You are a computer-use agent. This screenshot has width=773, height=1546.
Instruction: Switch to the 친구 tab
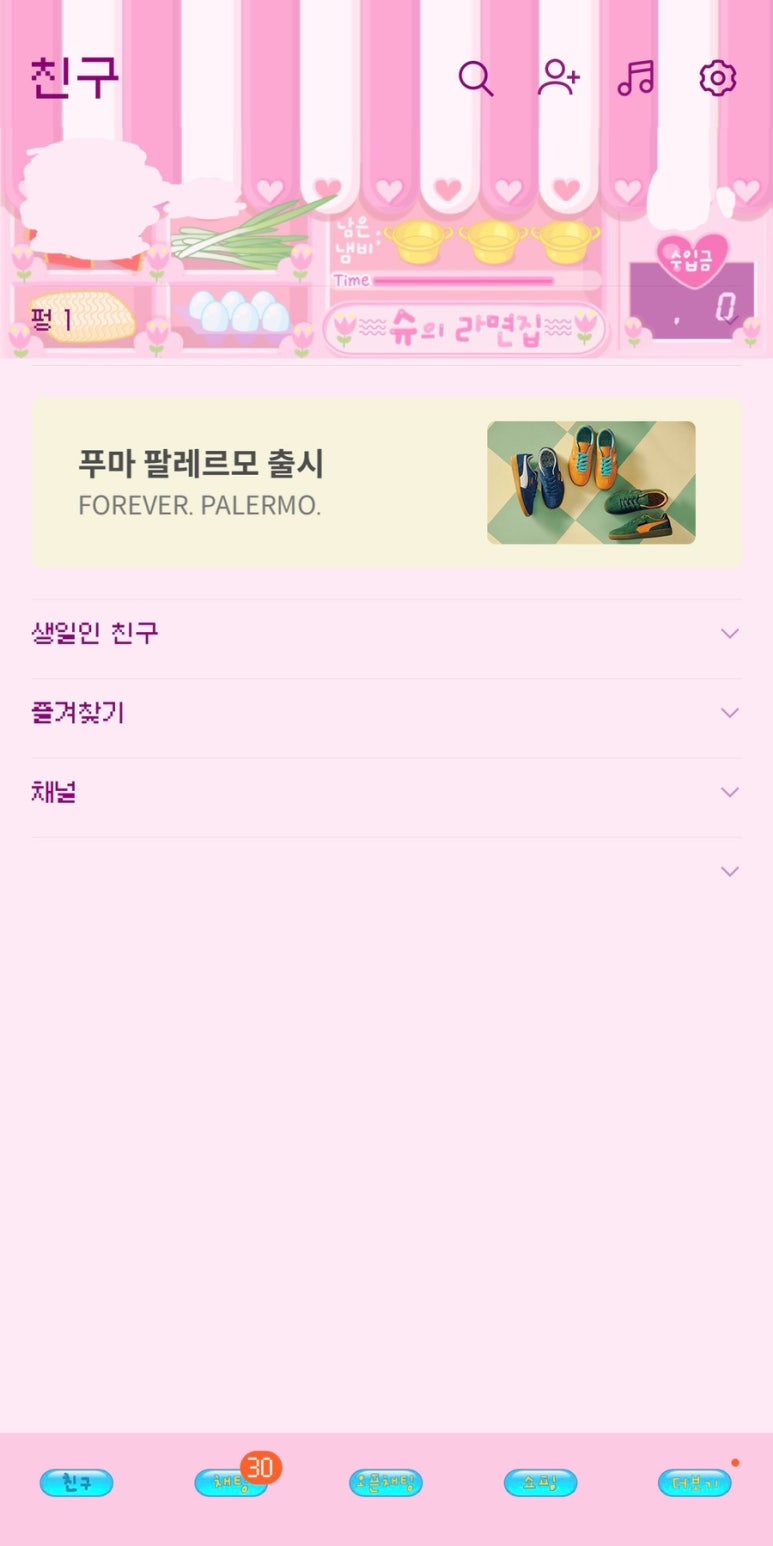click(x=76, y=1482)
